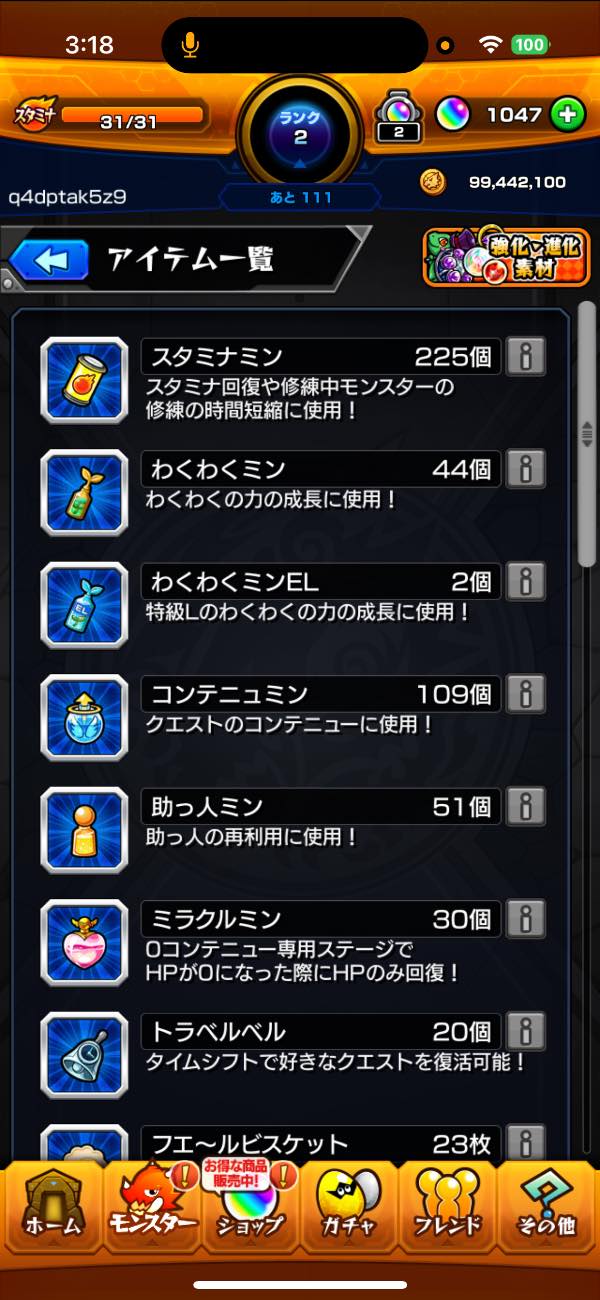Open the ショップ tab
The image size is (600, 1300).
pos(250,1207)
